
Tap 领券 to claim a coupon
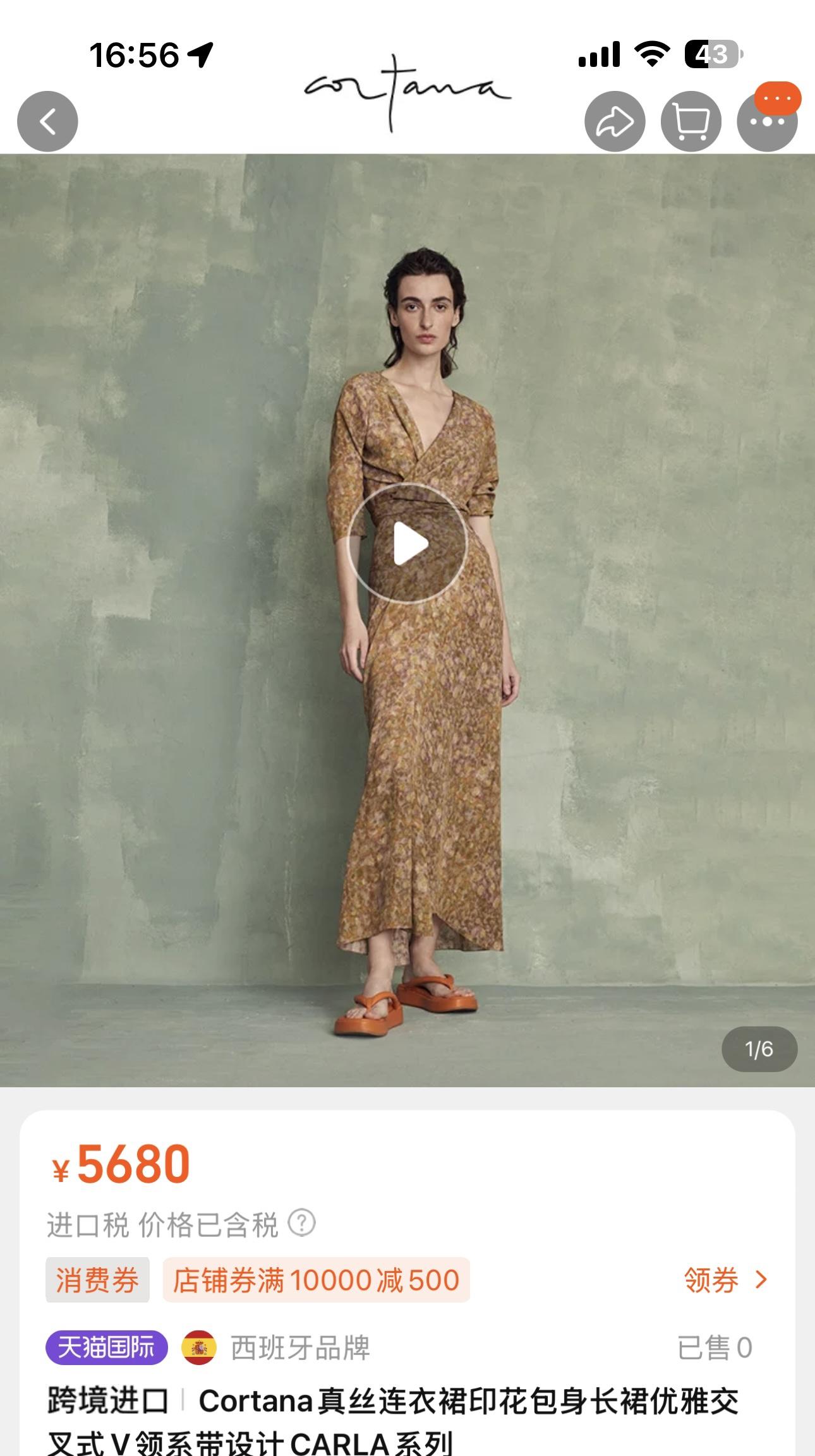[x=725, y=1280]
